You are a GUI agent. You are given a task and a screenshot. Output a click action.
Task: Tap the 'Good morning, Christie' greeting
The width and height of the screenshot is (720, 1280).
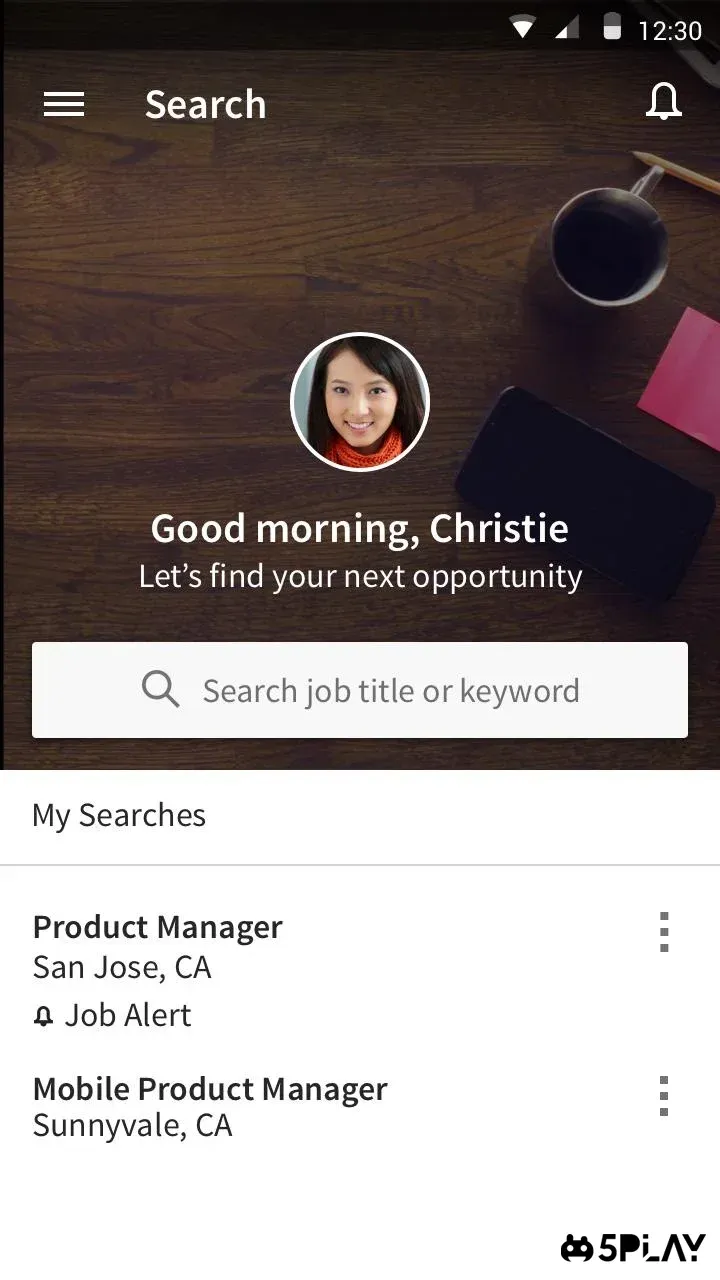360,528
